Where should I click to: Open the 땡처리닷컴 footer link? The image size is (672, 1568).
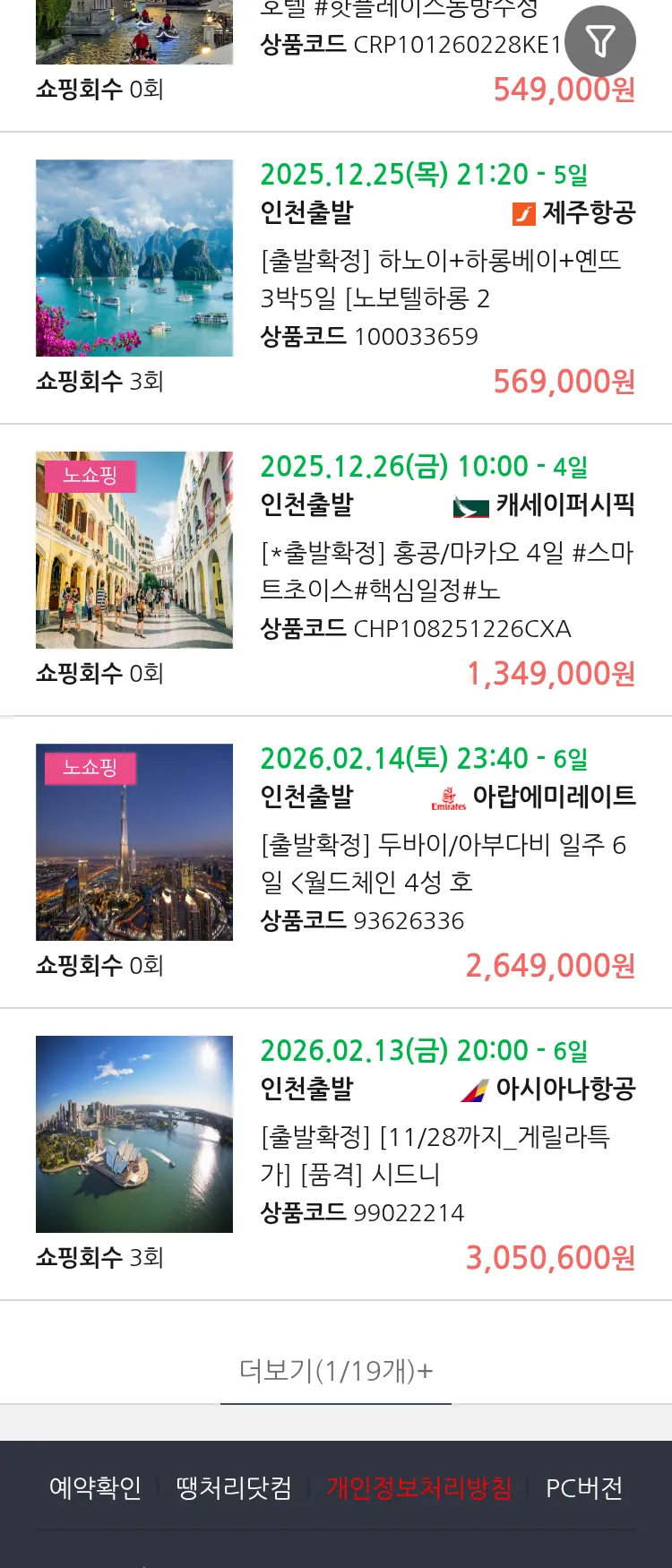pos(234,1488)
